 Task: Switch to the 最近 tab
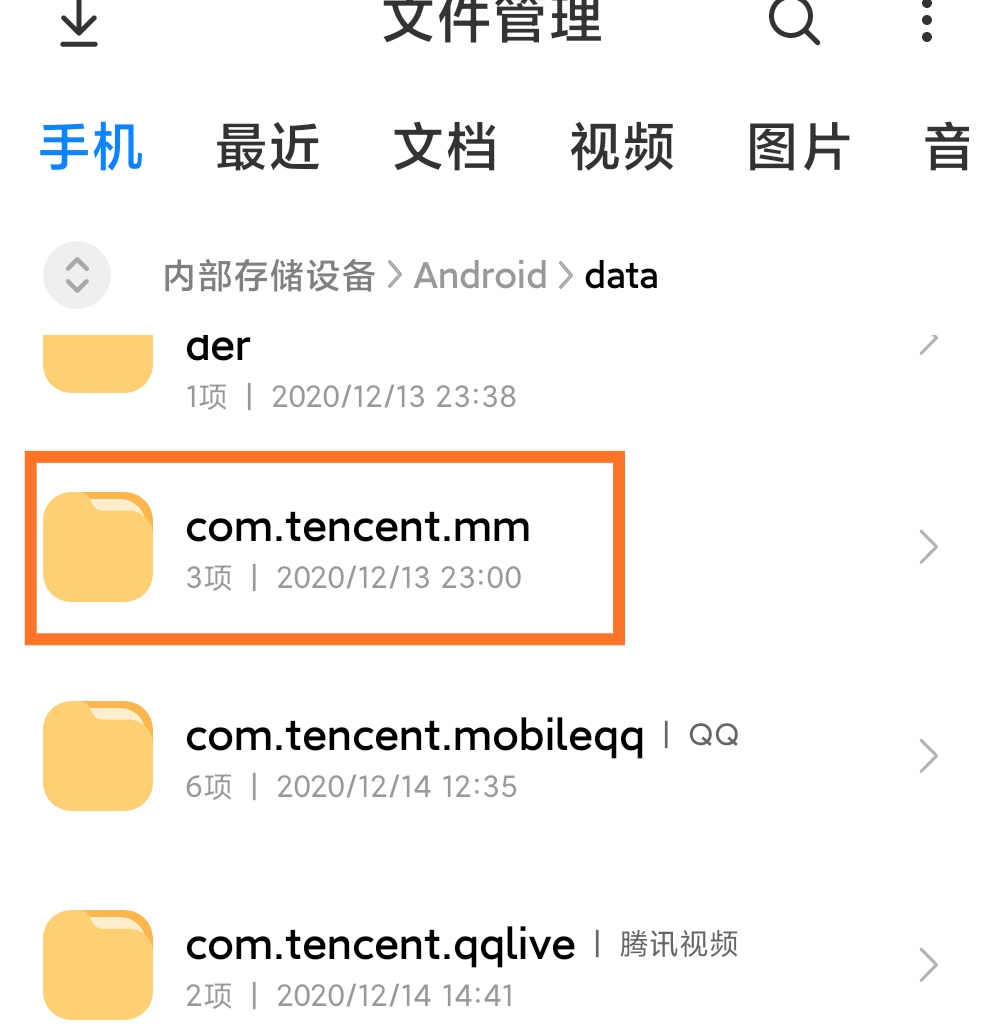point(268,147)
